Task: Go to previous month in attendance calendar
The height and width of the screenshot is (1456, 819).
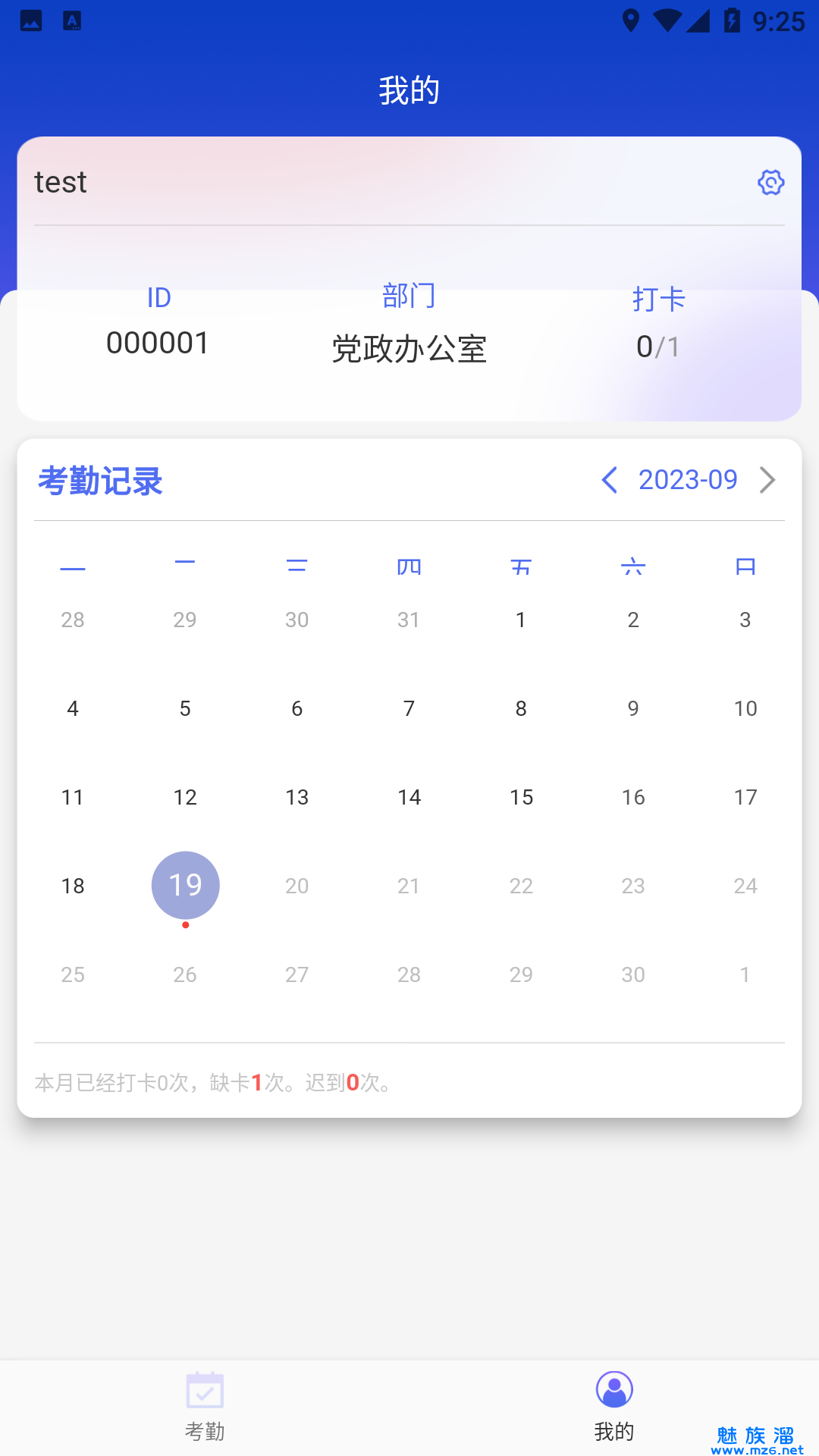Action: 609,480
